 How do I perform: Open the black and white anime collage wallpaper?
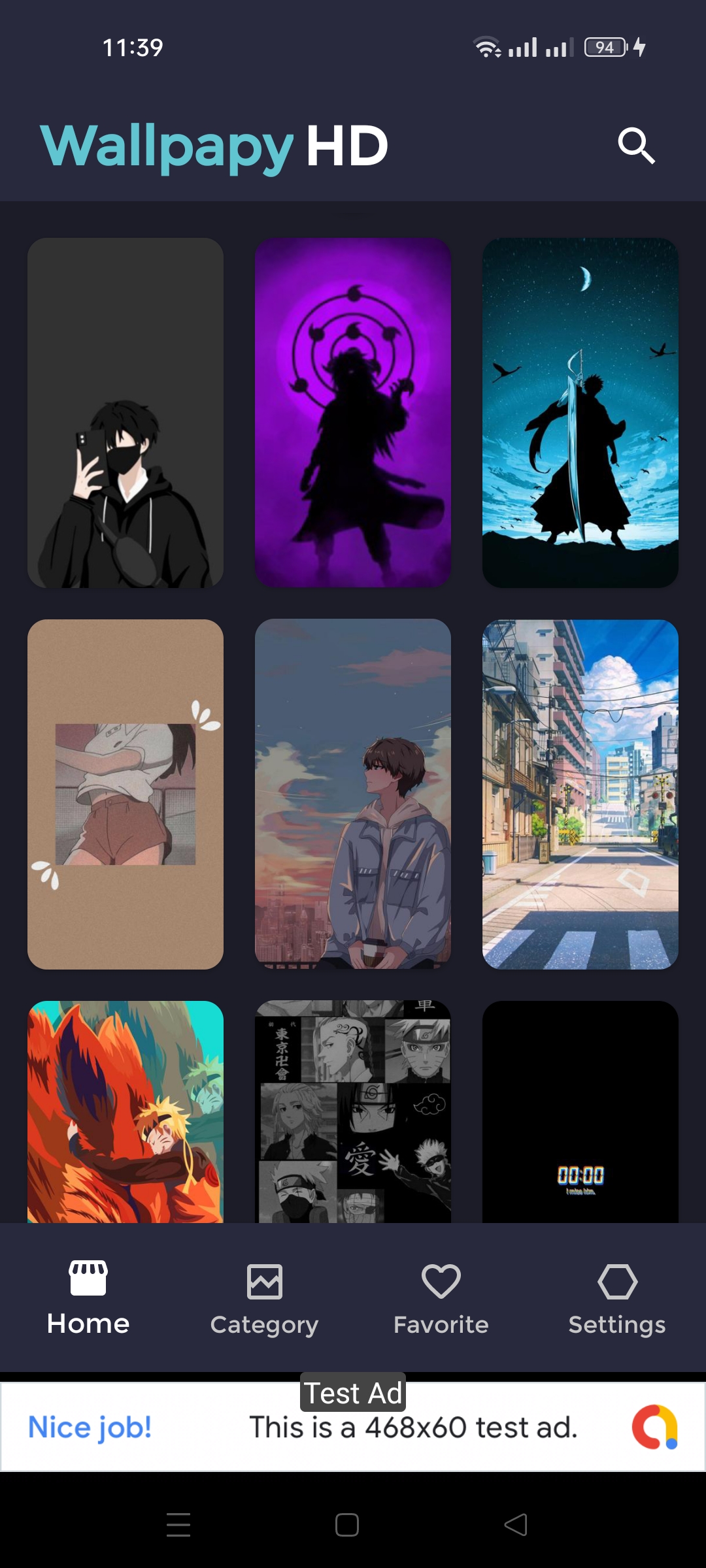point(353,1112)
